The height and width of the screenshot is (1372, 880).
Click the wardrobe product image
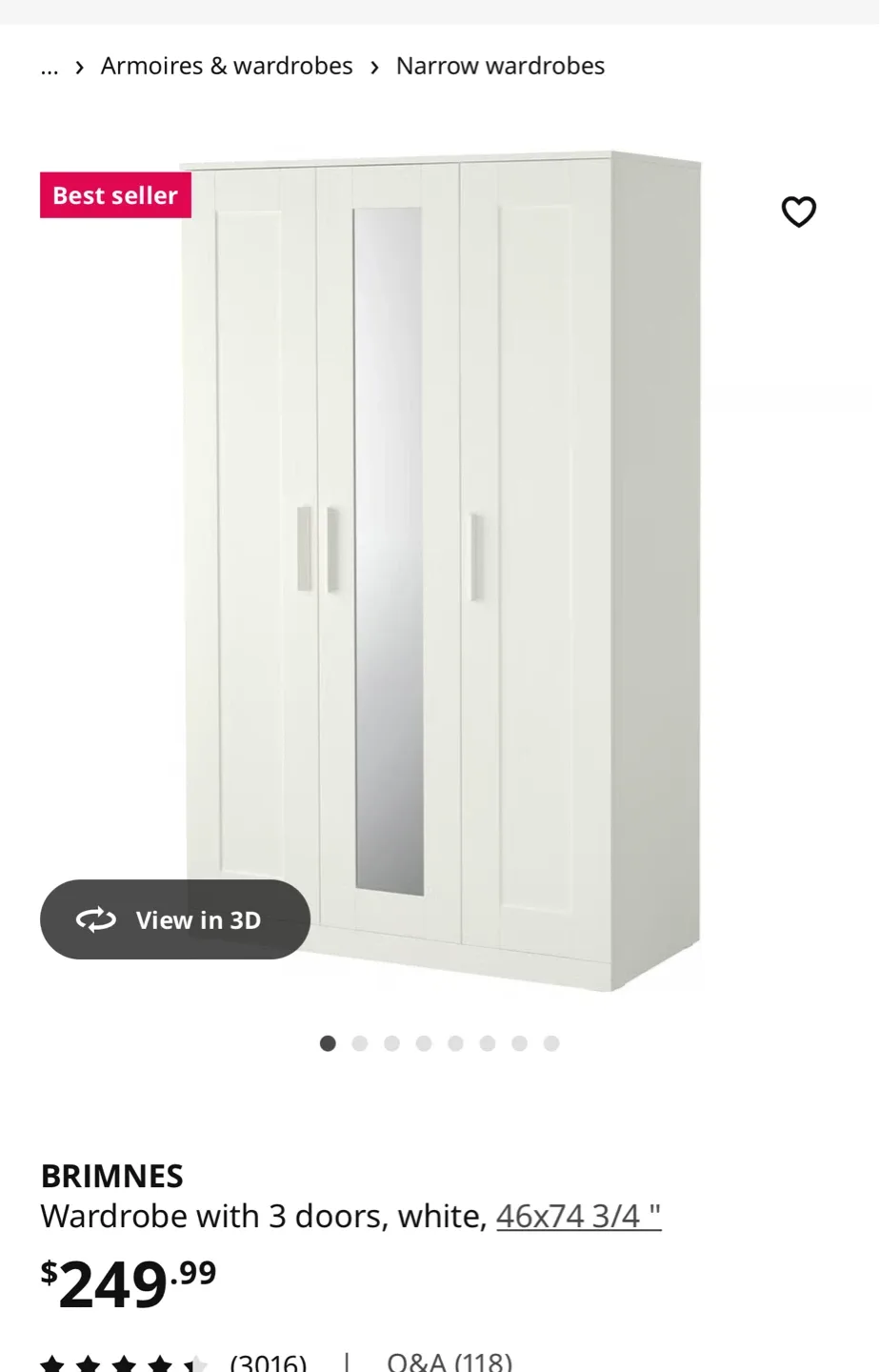(x=438, y=572)
